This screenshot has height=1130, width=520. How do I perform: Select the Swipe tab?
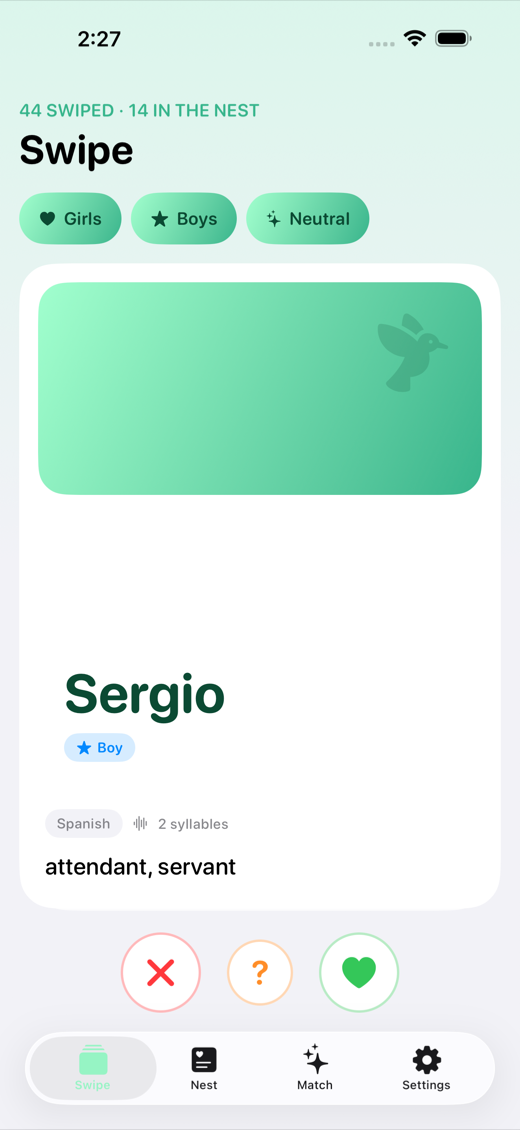click(93, 1069)
